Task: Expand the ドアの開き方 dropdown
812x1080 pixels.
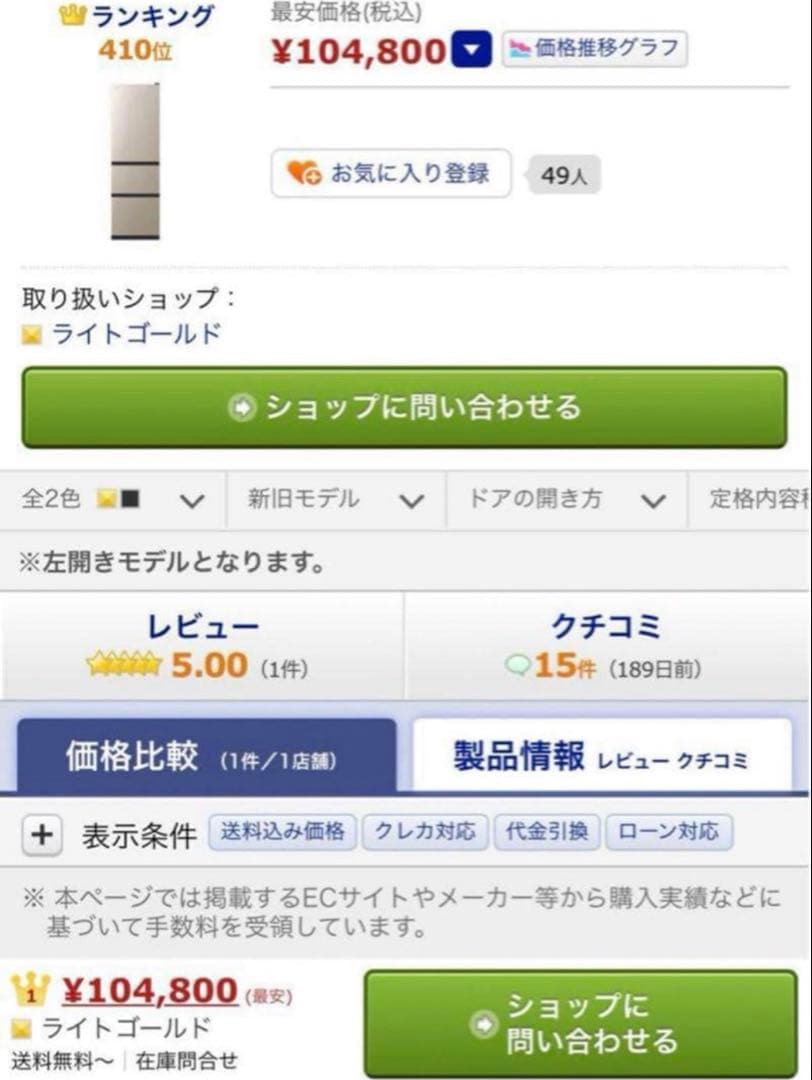Action: [x=566, y=499]
